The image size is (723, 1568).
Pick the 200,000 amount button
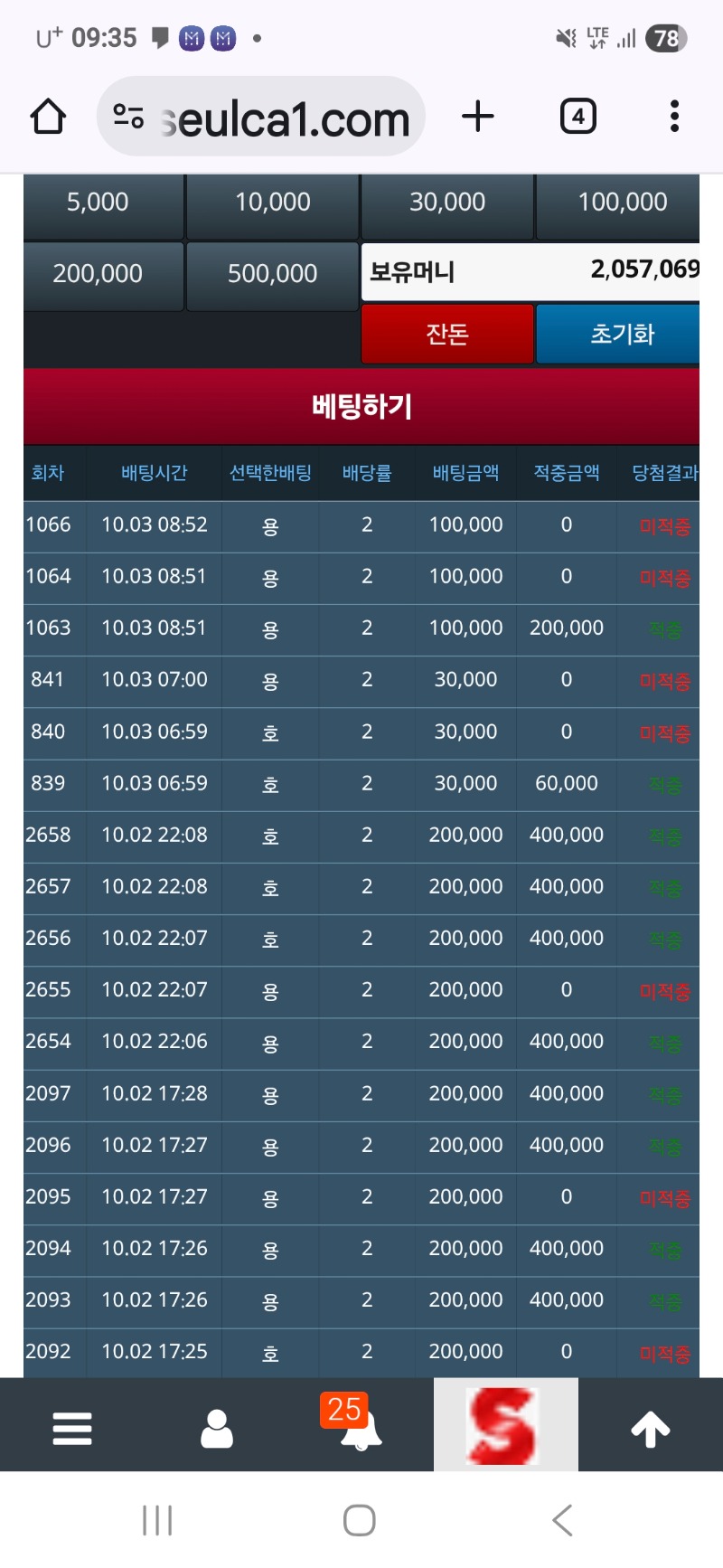click(x=98, y=274)
